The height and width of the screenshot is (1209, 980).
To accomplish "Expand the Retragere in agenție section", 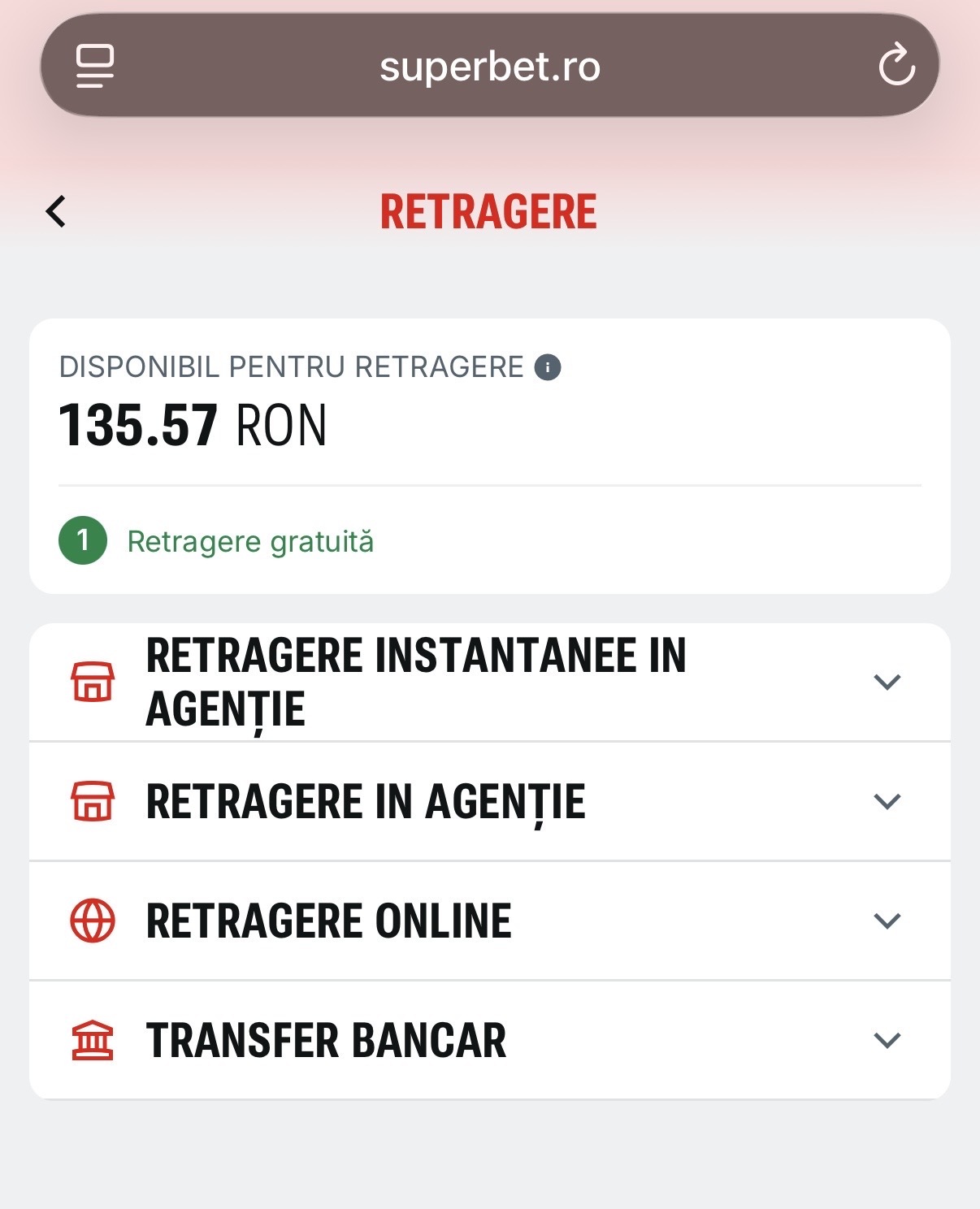I will 489,801.
